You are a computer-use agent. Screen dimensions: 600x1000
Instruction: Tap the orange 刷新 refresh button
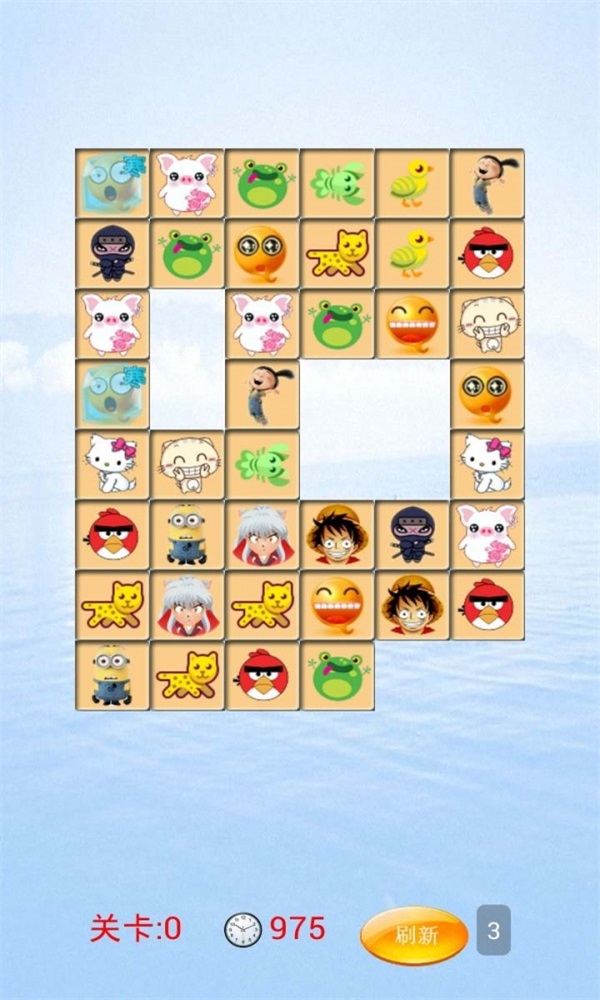tap(414, 935)
